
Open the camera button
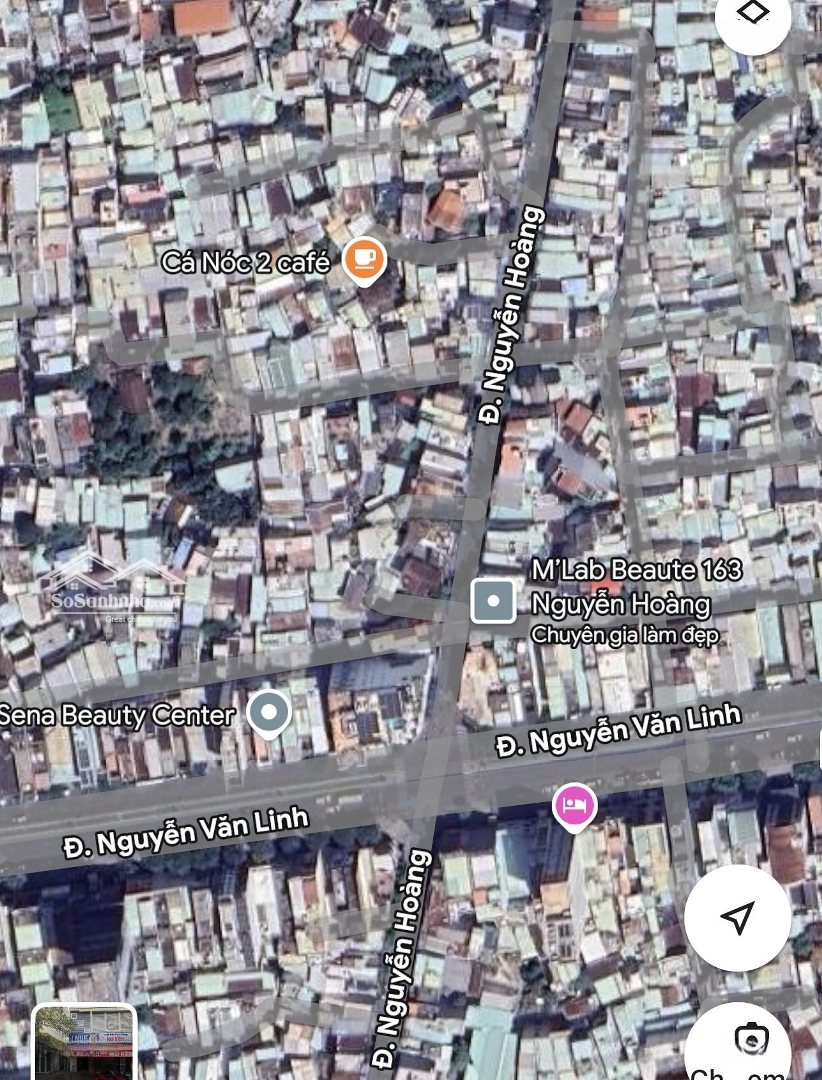tap(747, 1041)
